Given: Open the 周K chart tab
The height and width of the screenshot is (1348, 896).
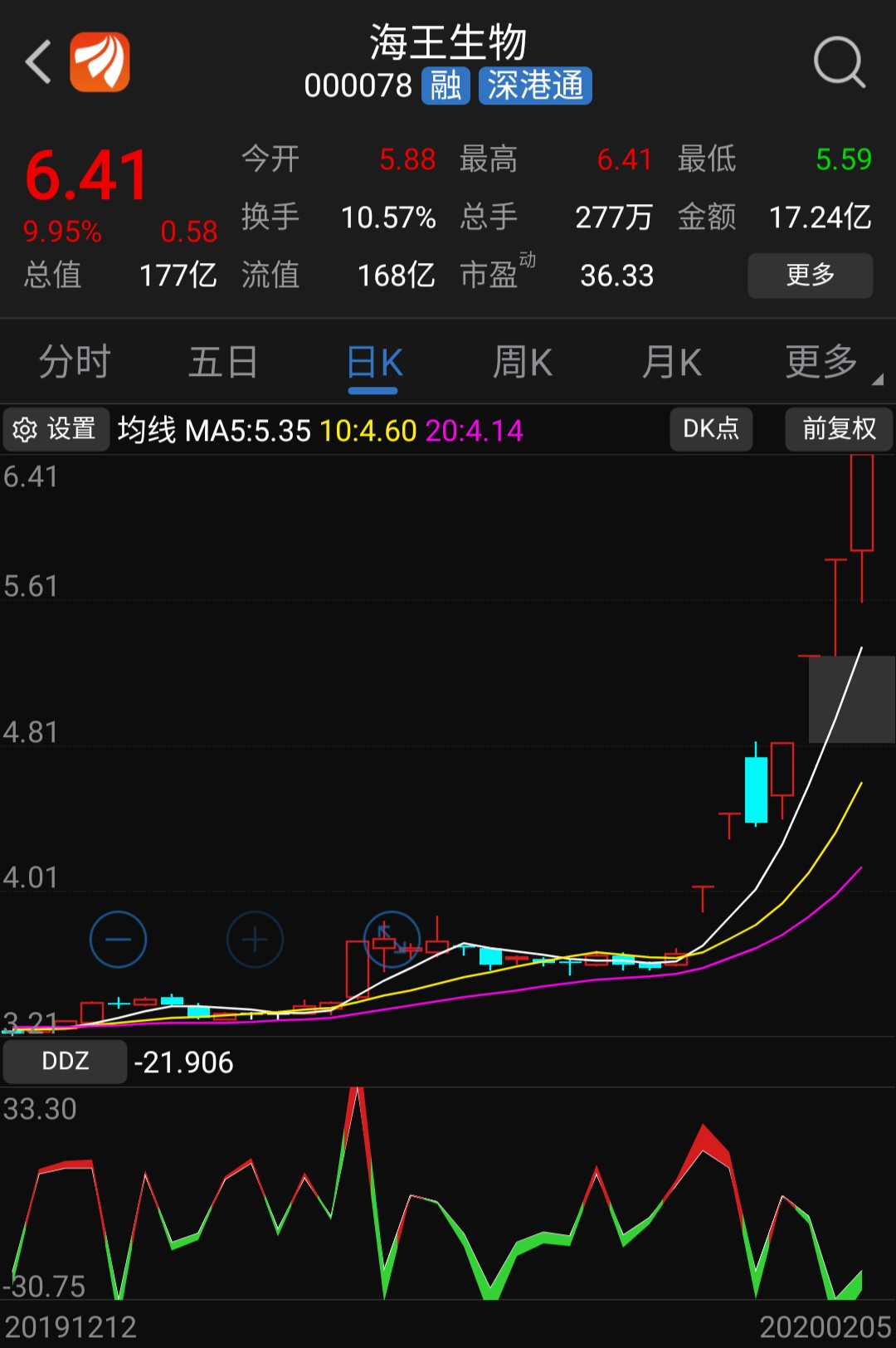Looking at the screenshot, I should [x=523, y=363].
